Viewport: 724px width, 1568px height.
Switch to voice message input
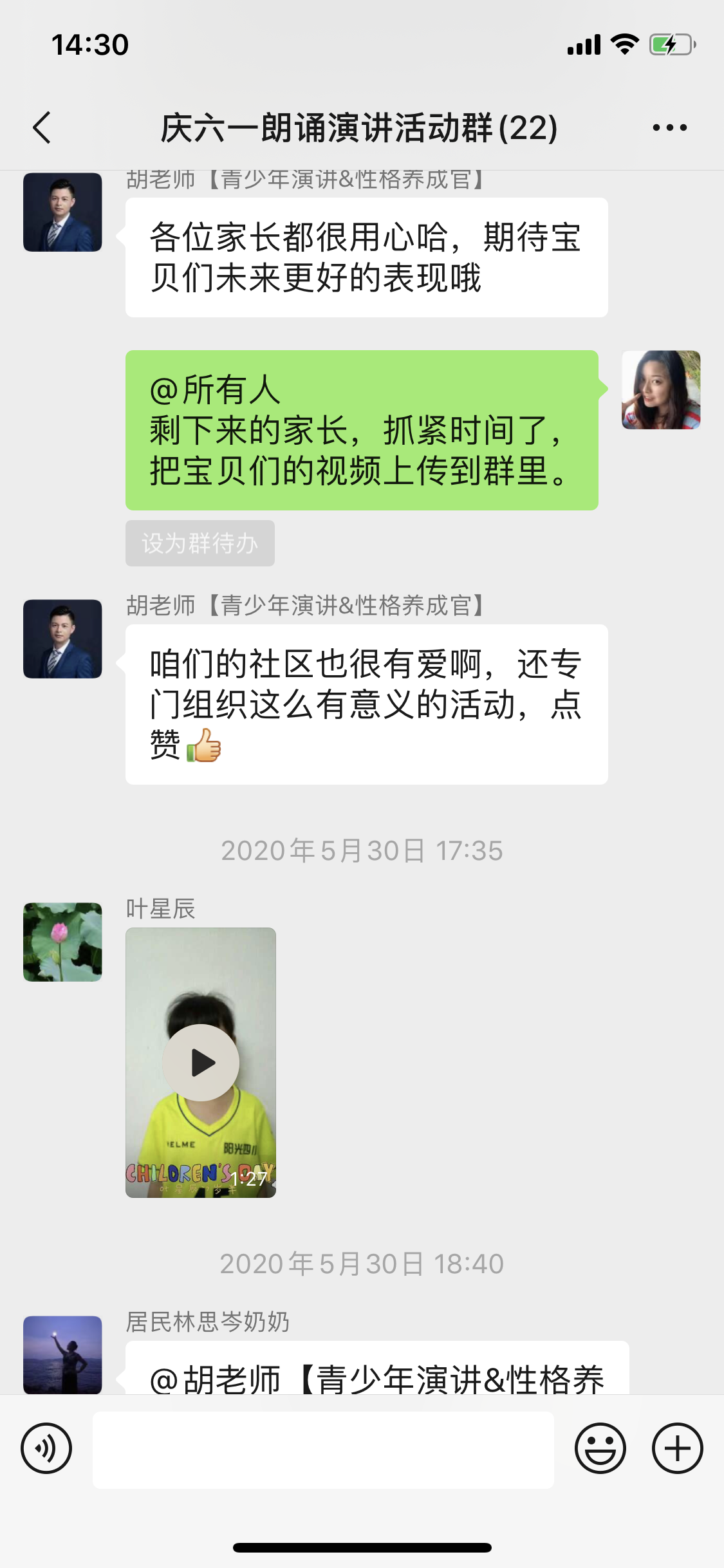46,1448
